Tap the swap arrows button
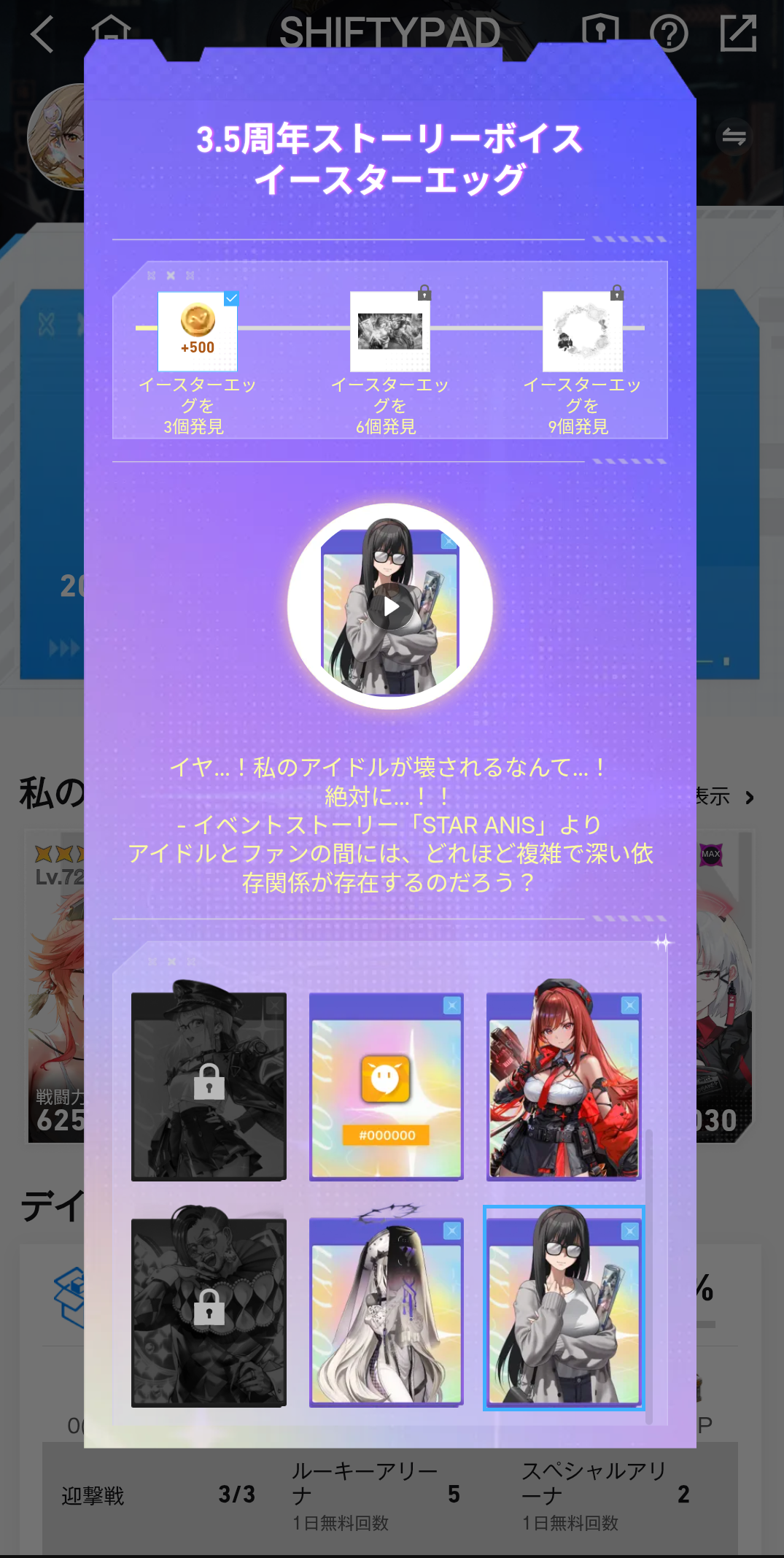This screenshot has height=1558, width=784. click(x=734, y=137)
